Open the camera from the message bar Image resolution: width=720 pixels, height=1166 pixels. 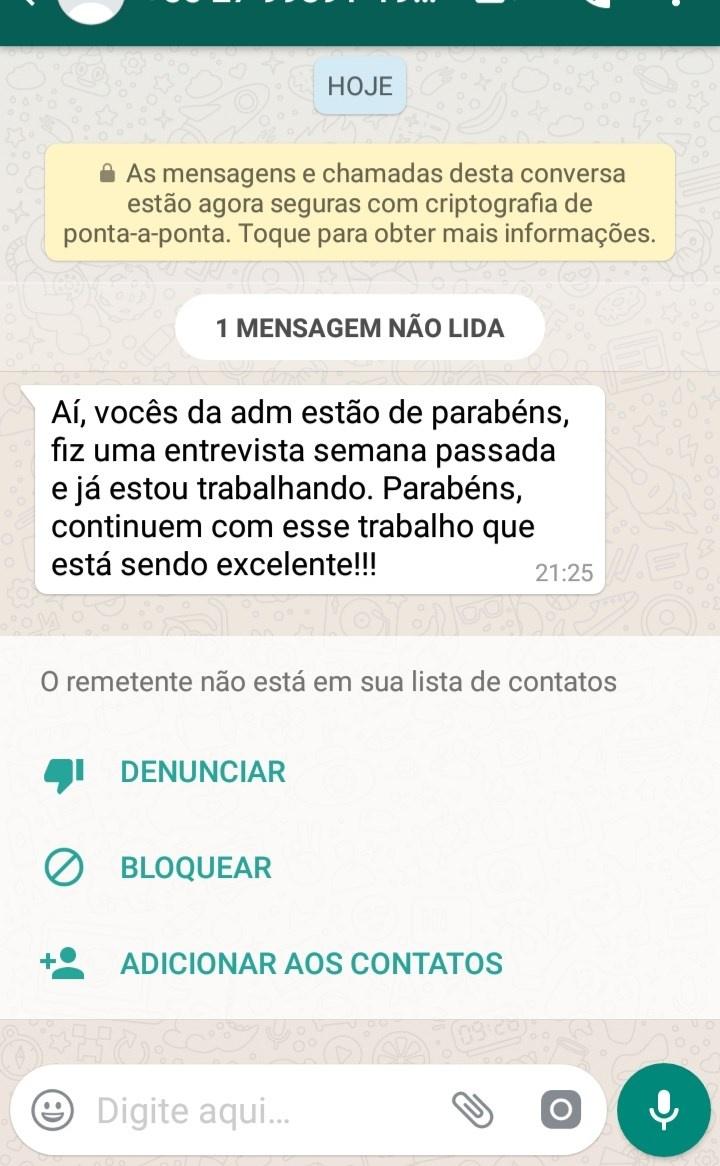[560, 1110]
